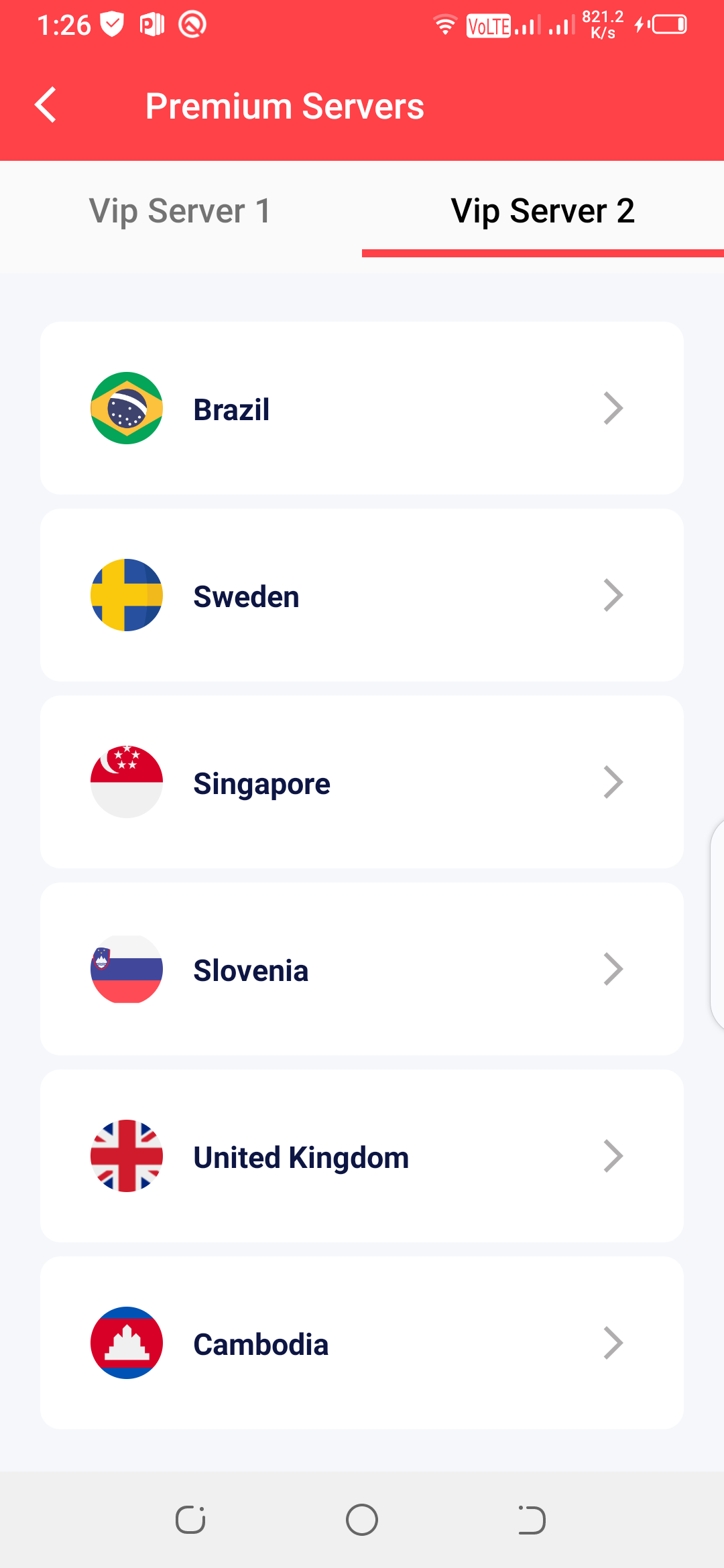Pick the United Kingdom server
The height and width of the screenshot is (1568, 724).
click(362, 1156)
